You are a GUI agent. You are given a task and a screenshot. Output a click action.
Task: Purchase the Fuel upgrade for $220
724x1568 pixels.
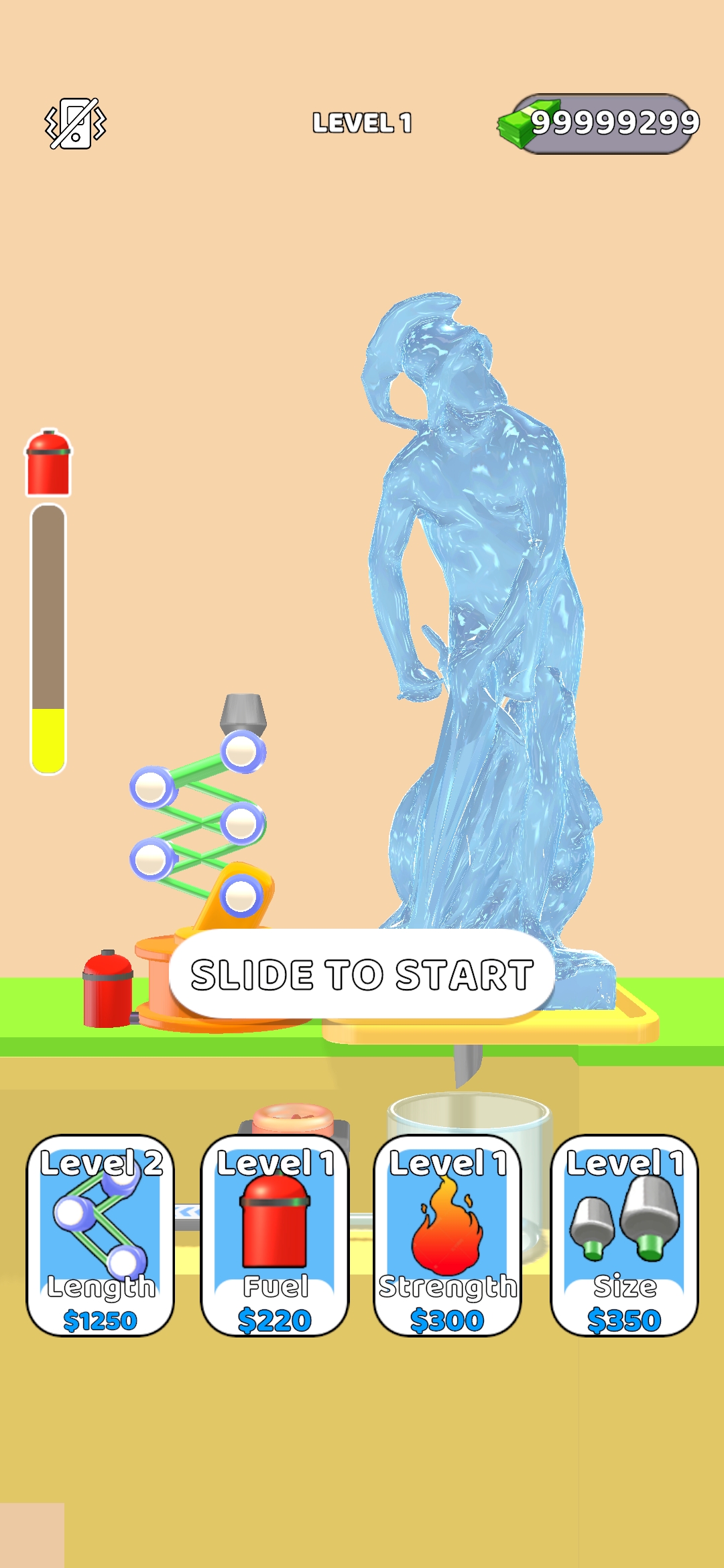(x=274, y=1235)
